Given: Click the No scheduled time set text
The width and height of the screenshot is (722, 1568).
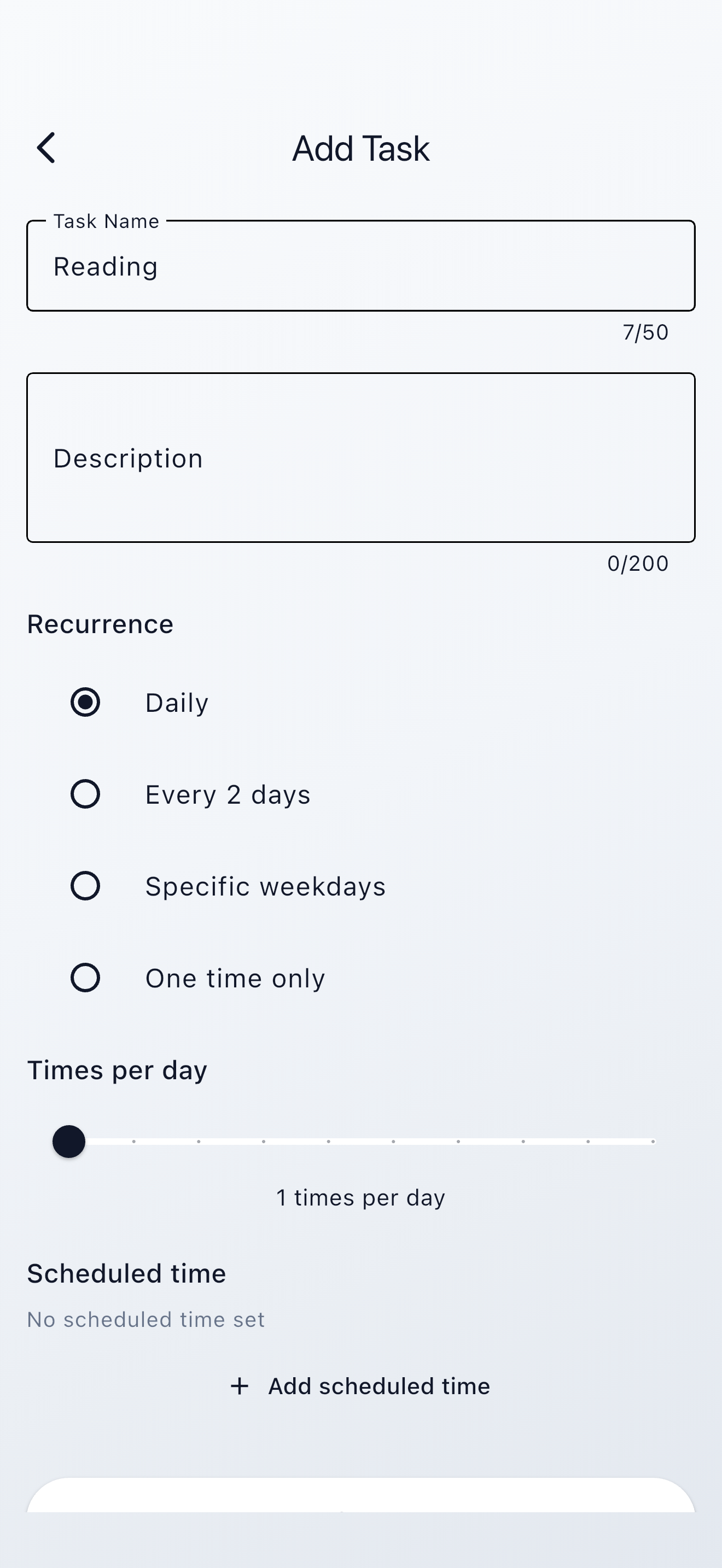Looking at the screenshot, I should (x=145, y=1319).
